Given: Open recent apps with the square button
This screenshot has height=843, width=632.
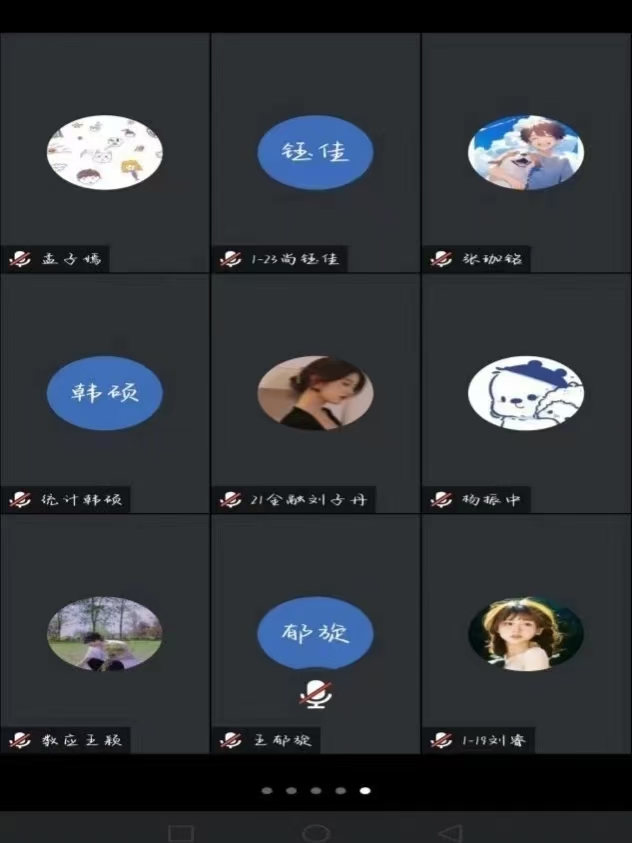Looking at the screenshot, I should 181,832.
